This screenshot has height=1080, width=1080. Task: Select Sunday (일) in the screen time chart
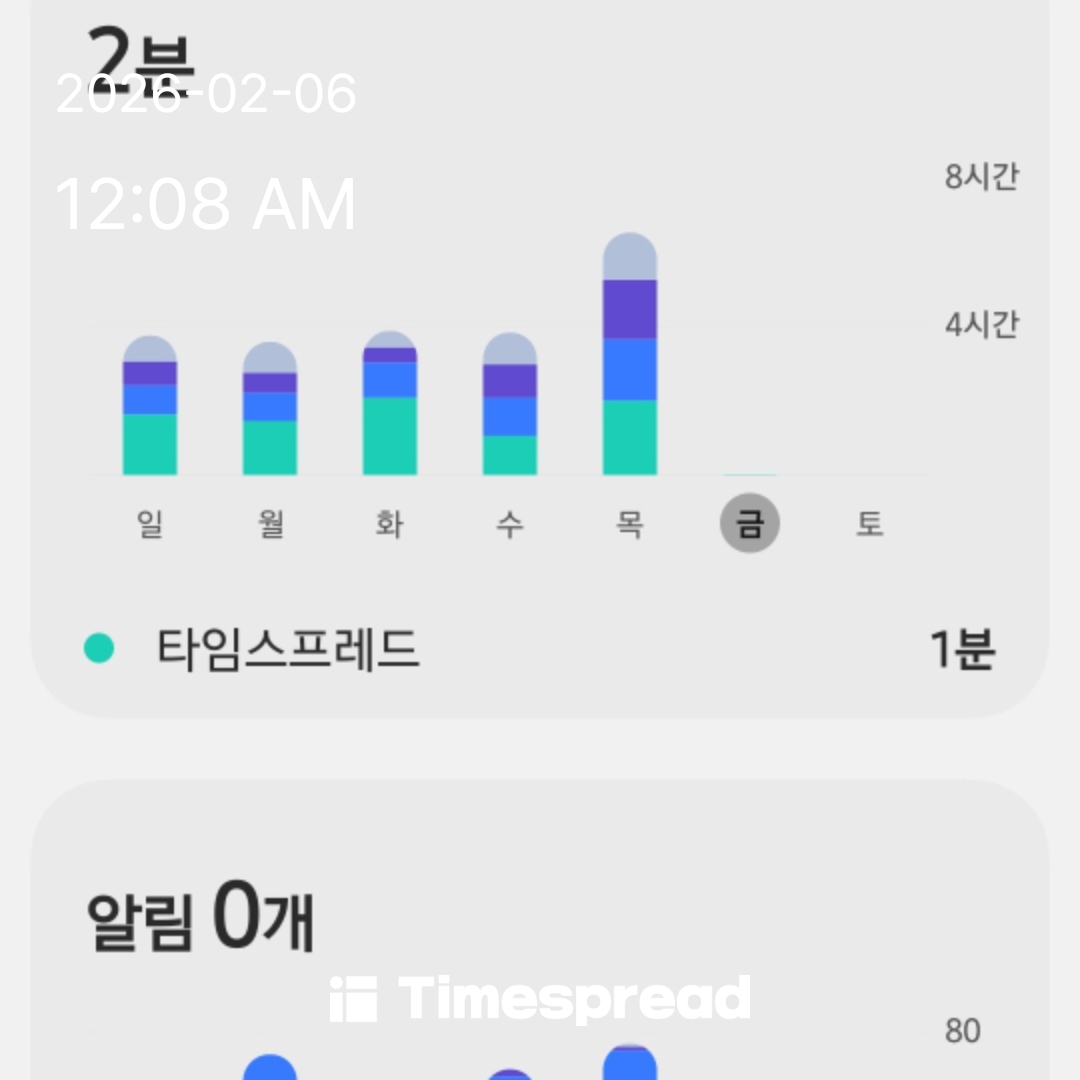pyautogui.click(x=150, y=524)
